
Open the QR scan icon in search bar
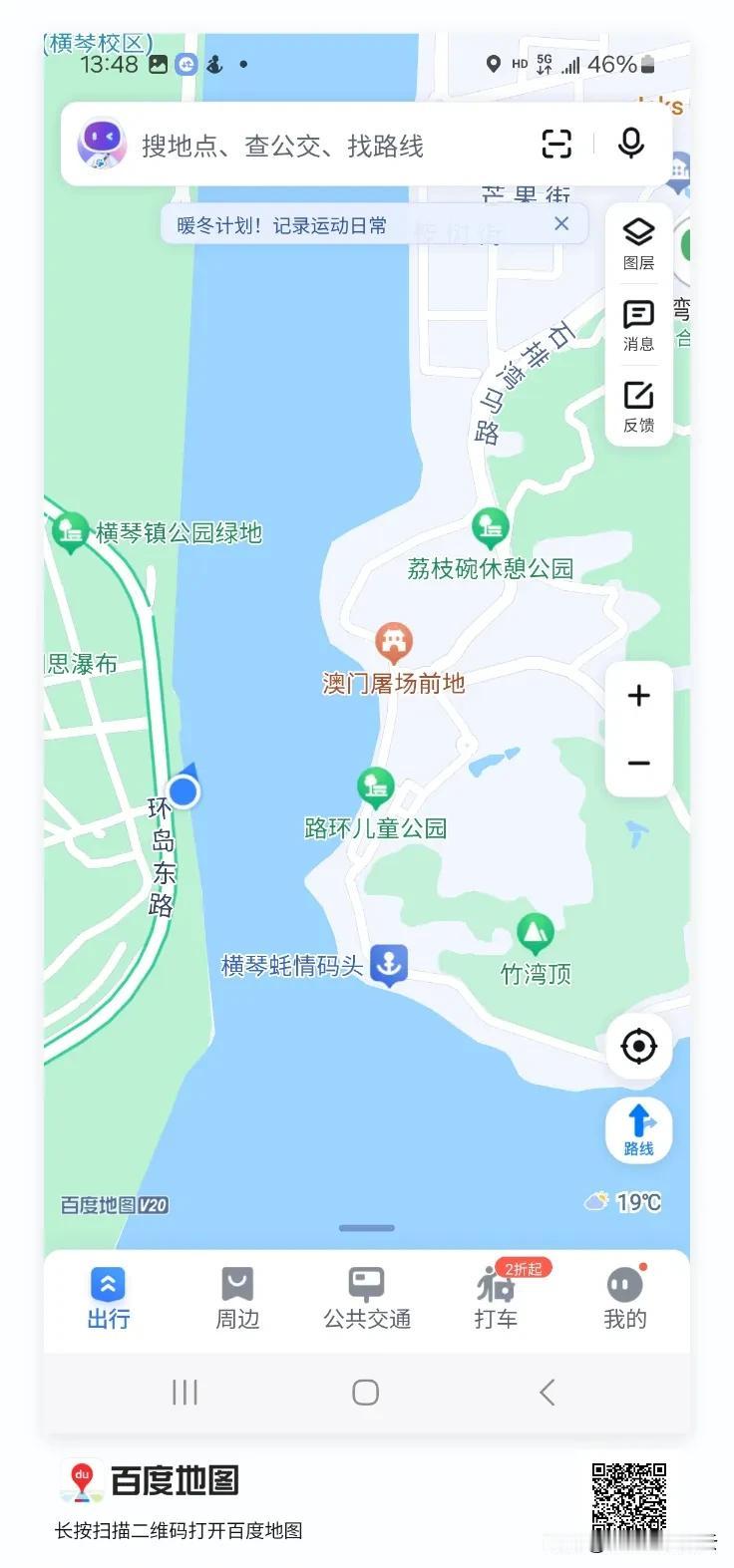[556, 145]
